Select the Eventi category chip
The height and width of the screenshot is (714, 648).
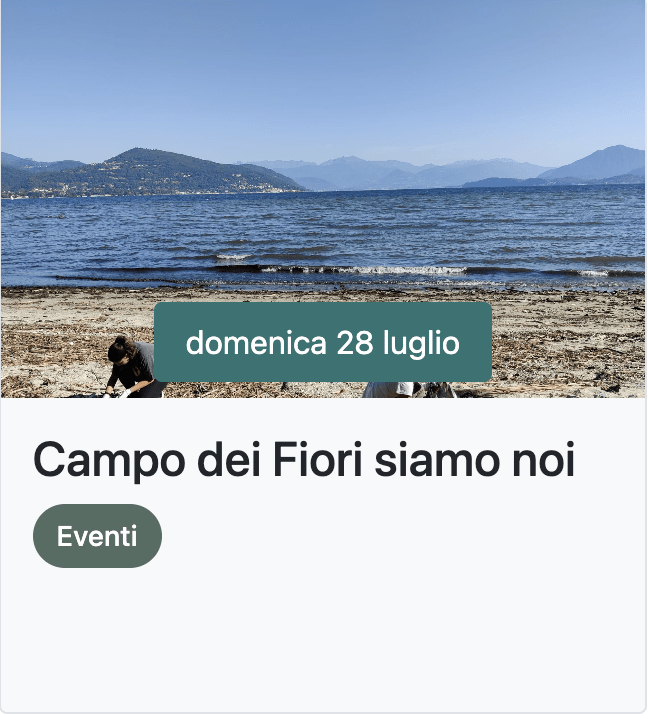click(97, 536)
